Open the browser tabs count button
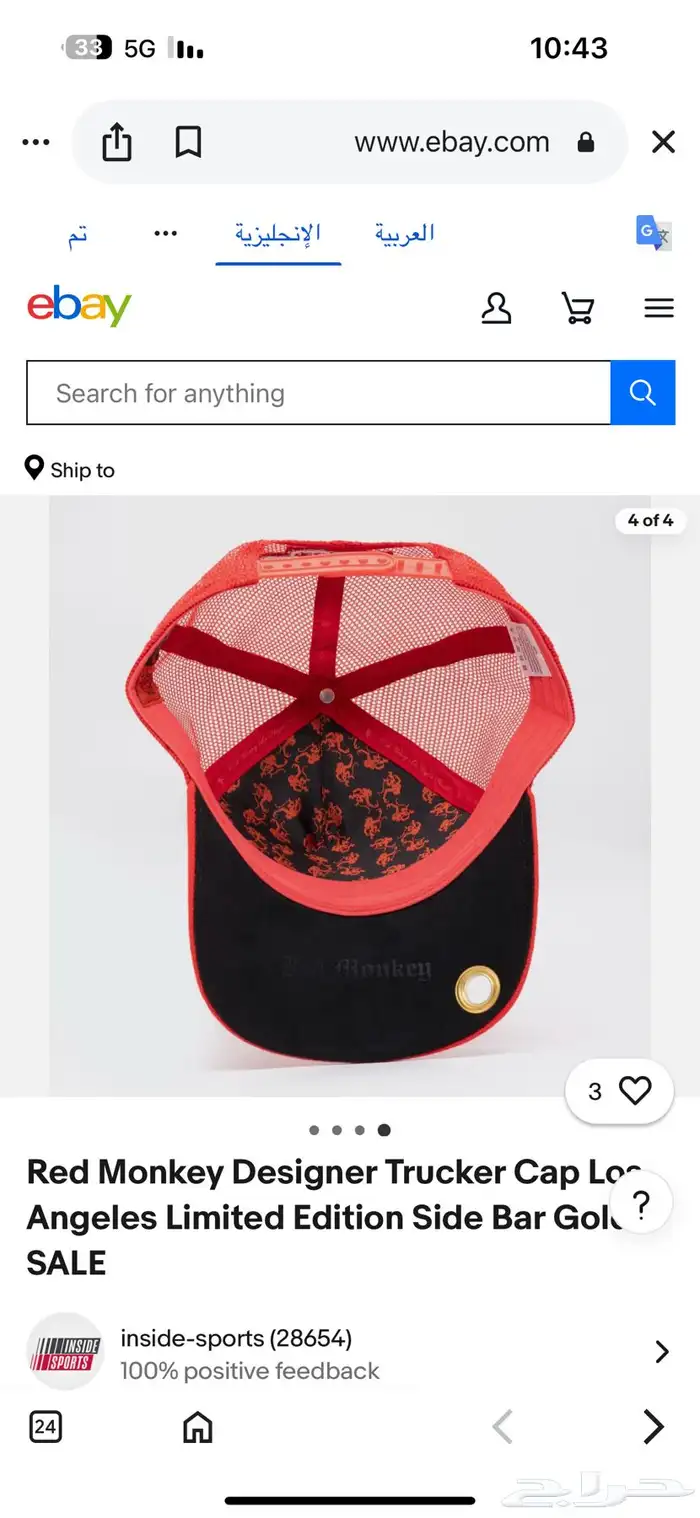 click(45, 1427)
